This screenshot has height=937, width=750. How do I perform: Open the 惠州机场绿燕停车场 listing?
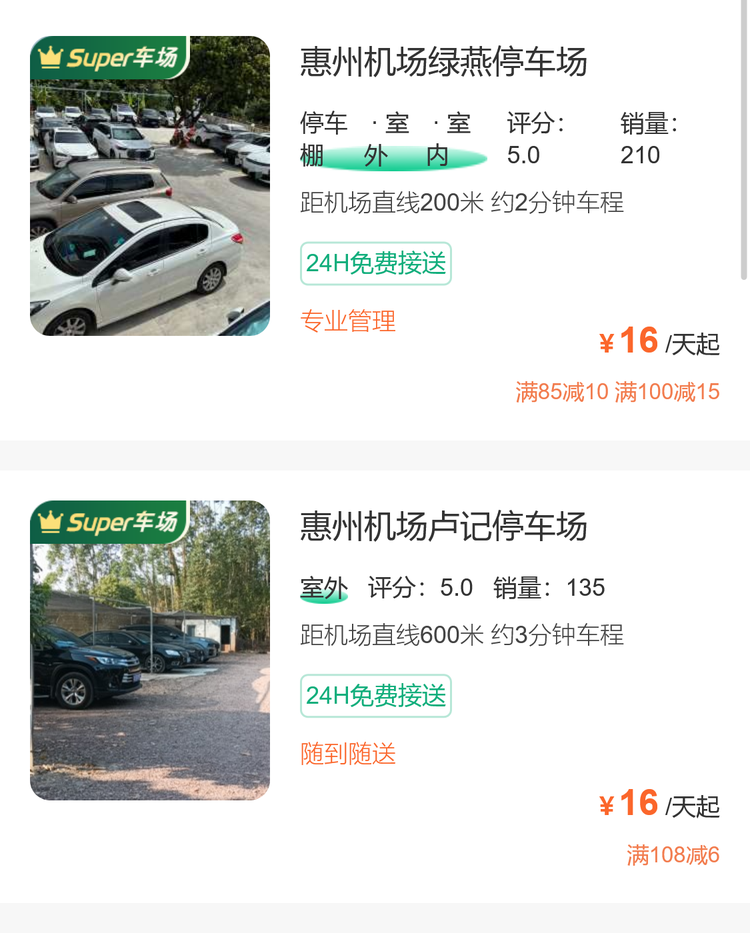click(x=443, y=63)
